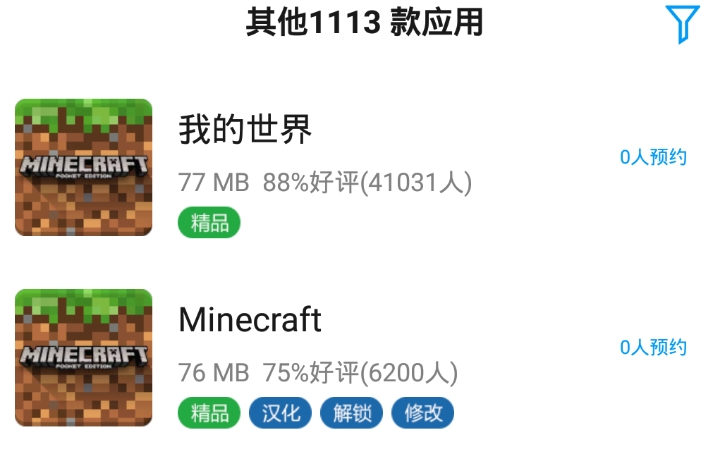Select the 修改 tag under Minecraft
This screenshot has width=720, height=449.
(x=423, y=412)
